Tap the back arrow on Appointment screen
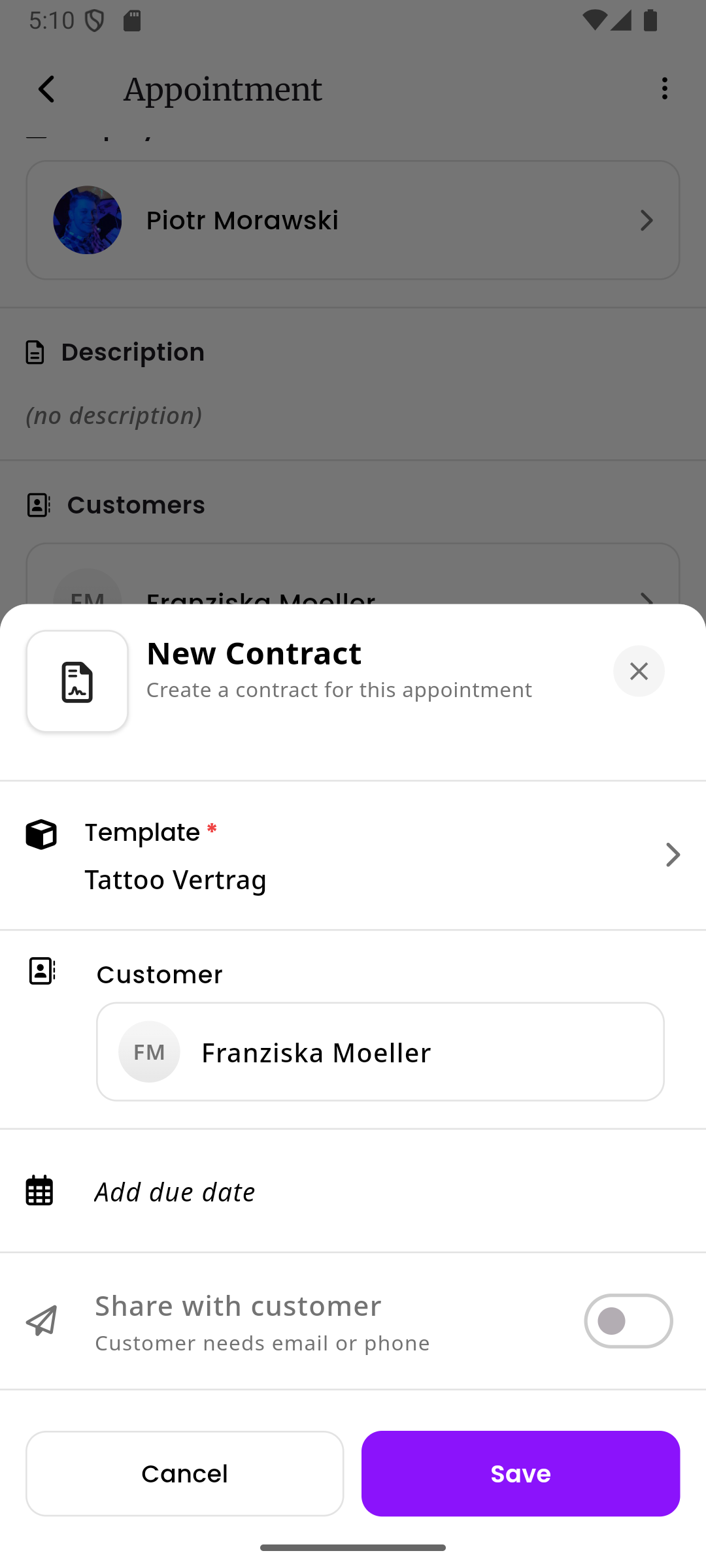The width and height of the screenshot is (706, 1568). (46, 89)
